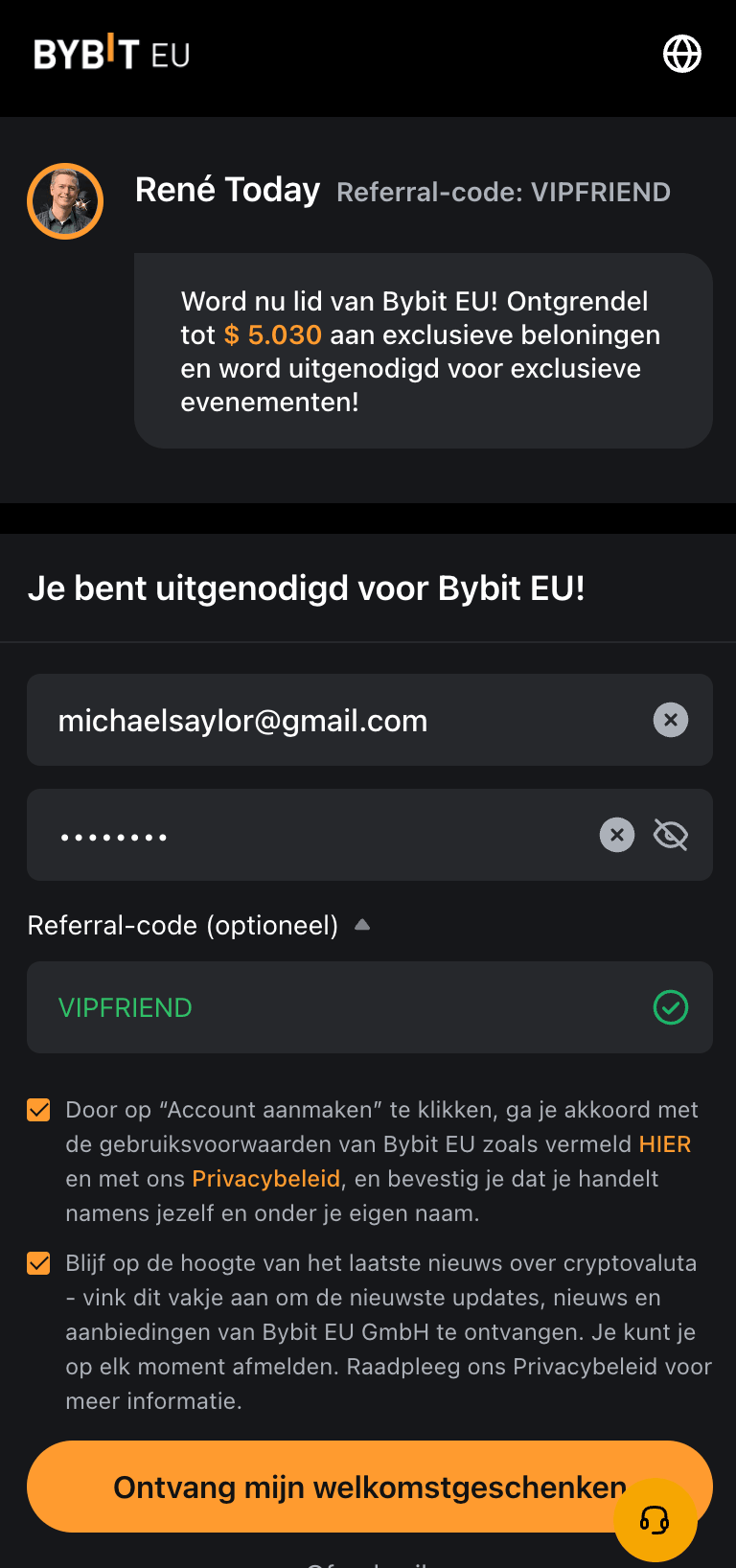Open terms of use via HIER link

click(x=664, y=1144)
